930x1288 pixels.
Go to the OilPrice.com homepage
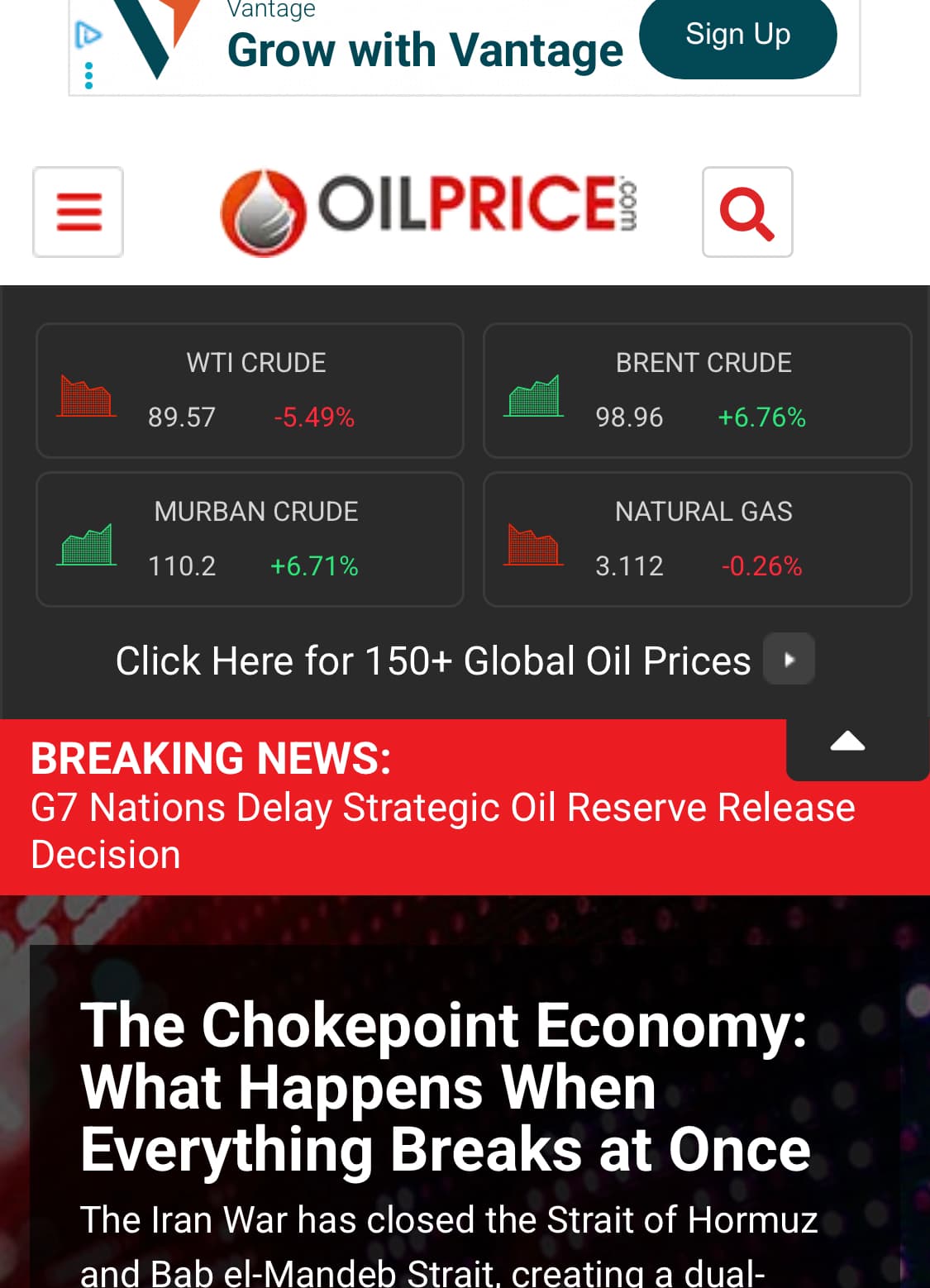[428, 212]
